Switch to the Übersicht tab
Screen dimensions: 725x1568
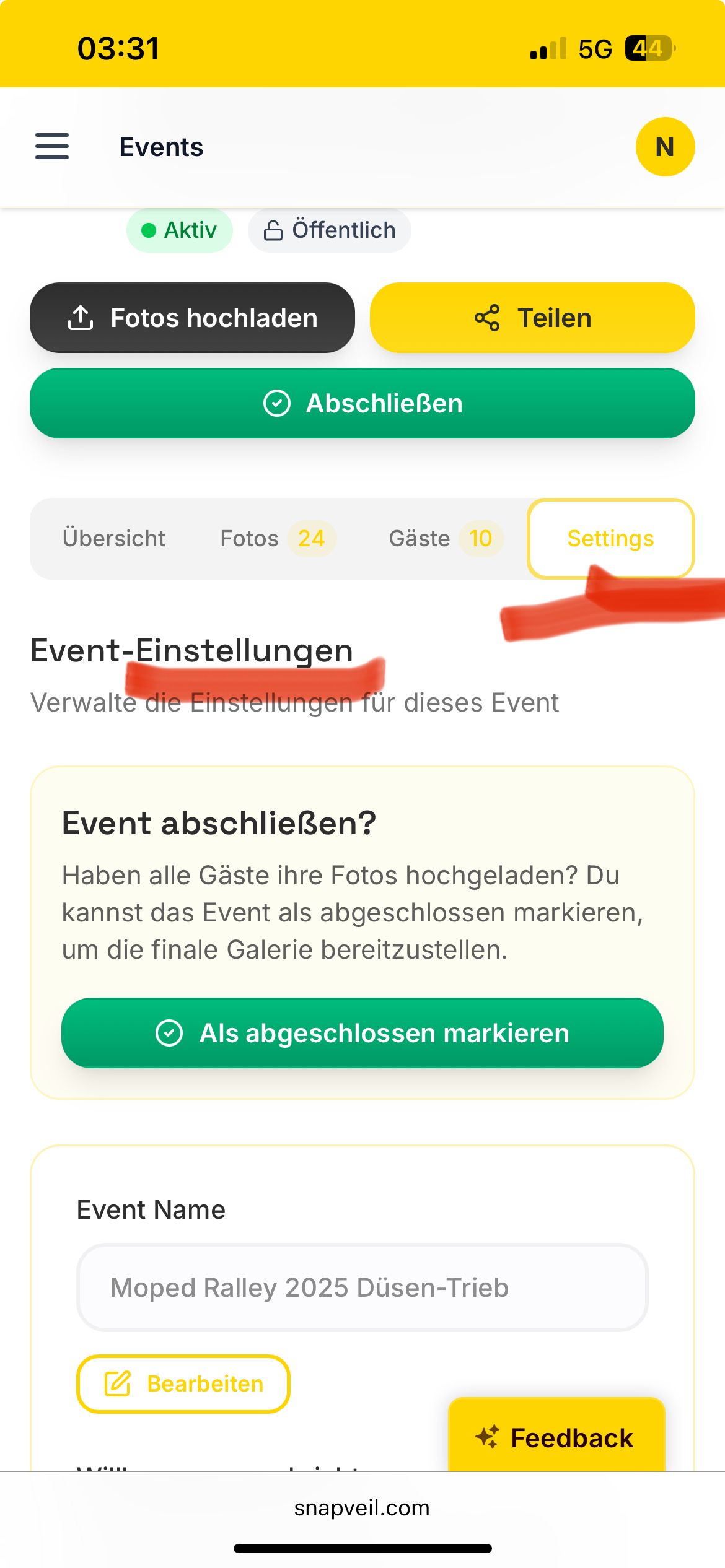coord(114,538)
